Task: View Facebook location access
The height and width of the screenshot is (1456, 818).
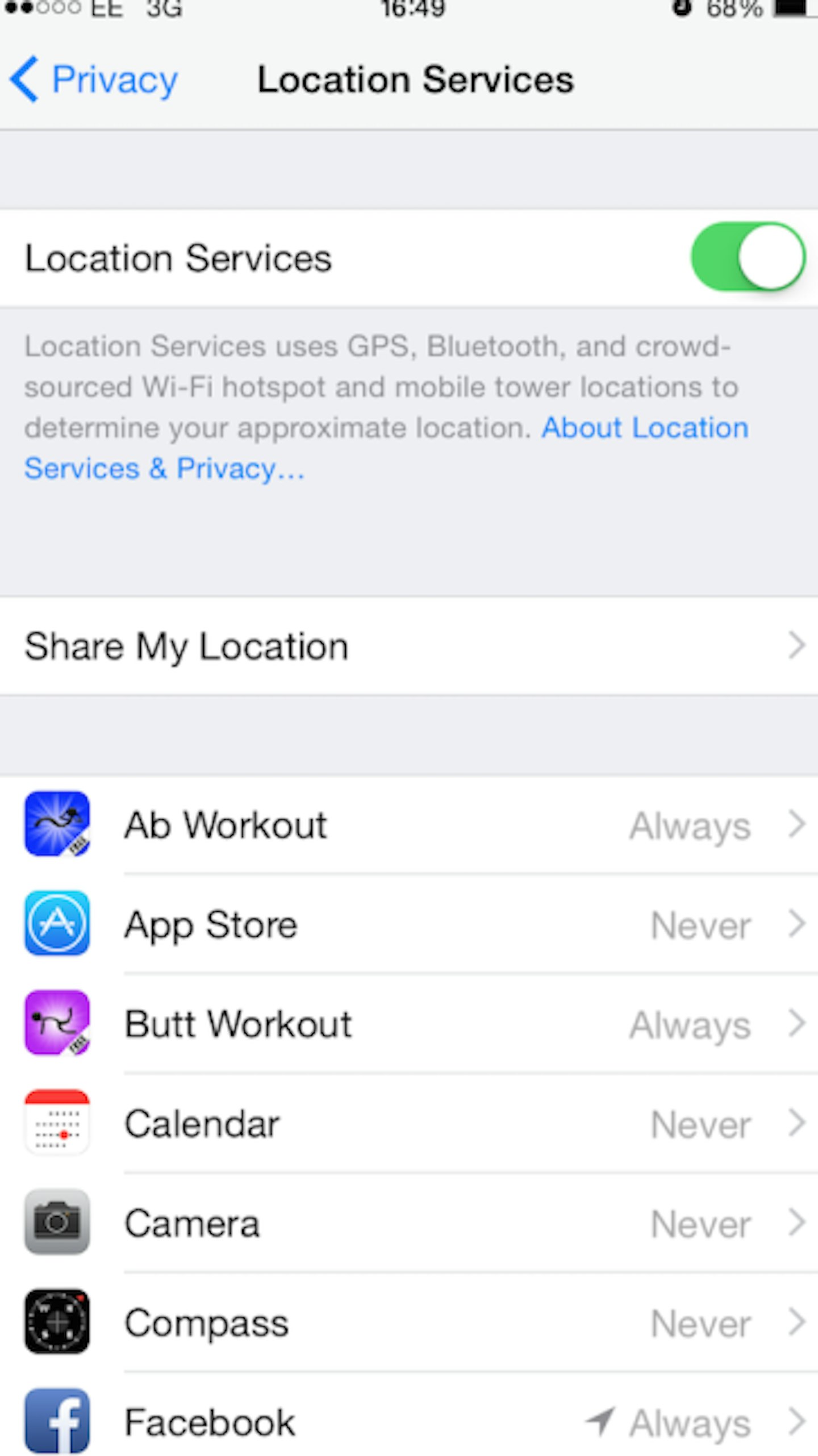Action: (409, 1422)
